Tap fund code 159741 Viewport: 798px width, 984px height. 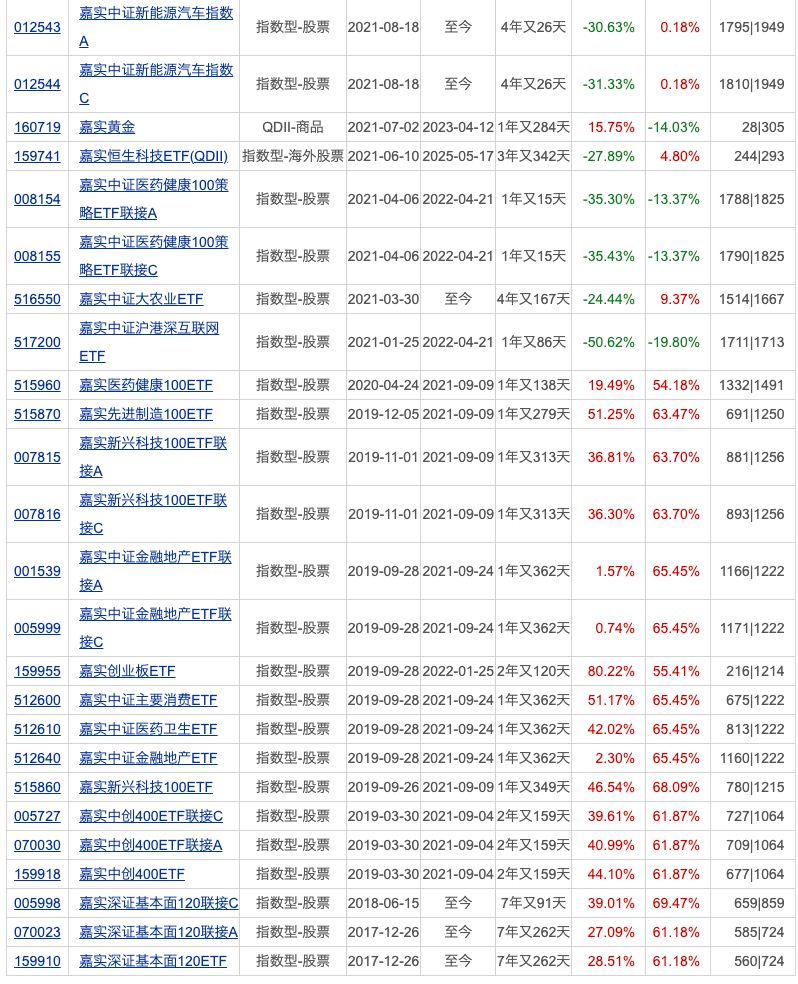[37, 156]
